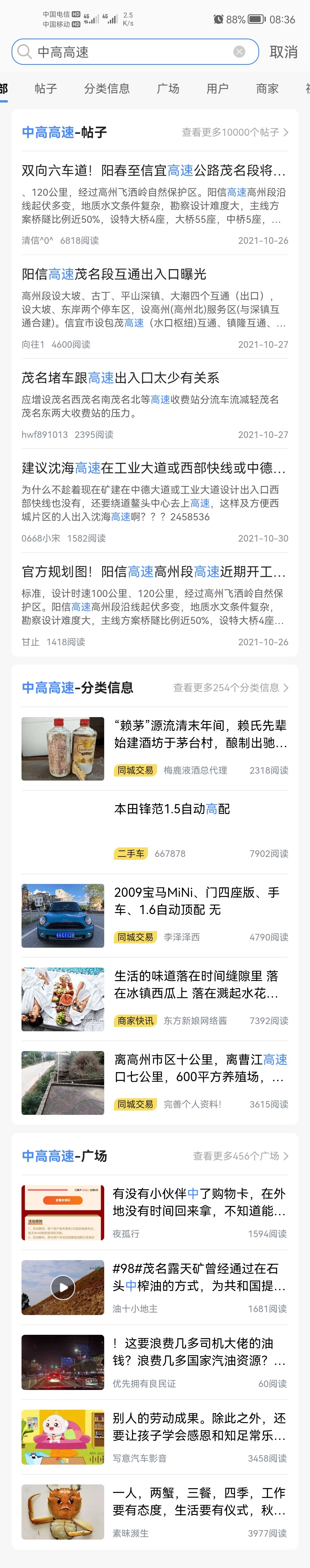Viewport: 310px width, 1568px height.
Task: Select the 广场 tab
Action: pos(168,89)
